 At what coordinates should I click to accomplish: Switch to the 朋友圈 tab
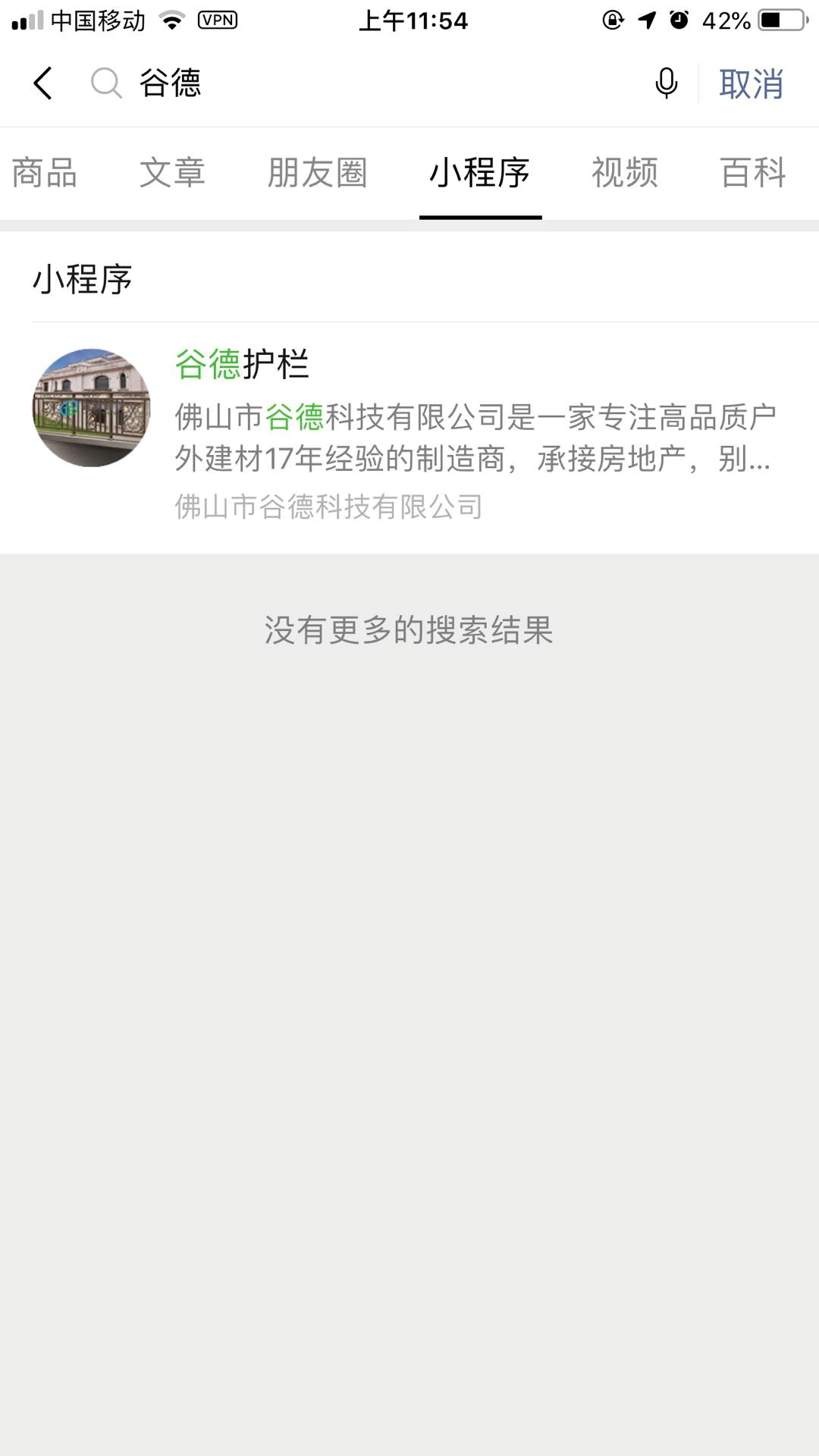click(x=317, y=173)
